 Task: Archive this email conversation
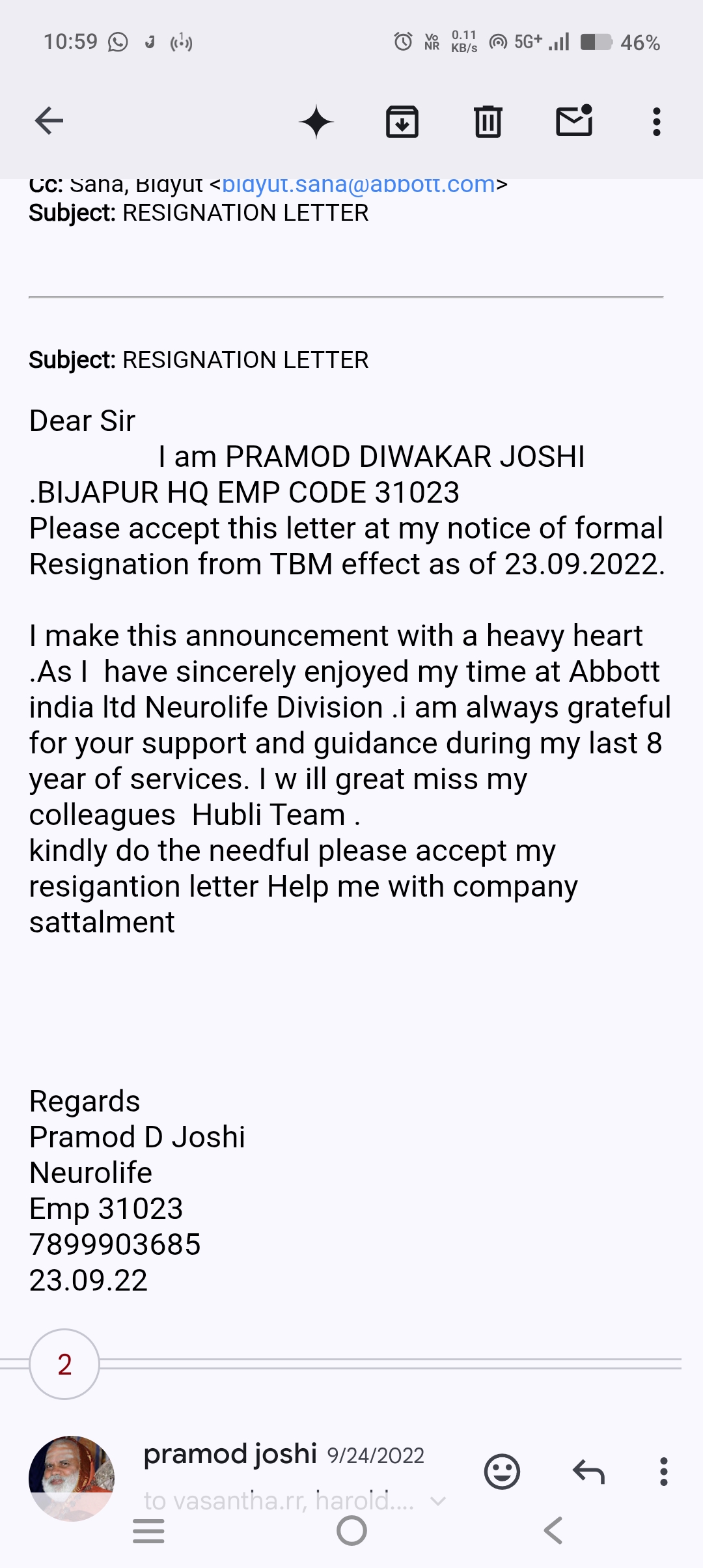click(402, 122)
